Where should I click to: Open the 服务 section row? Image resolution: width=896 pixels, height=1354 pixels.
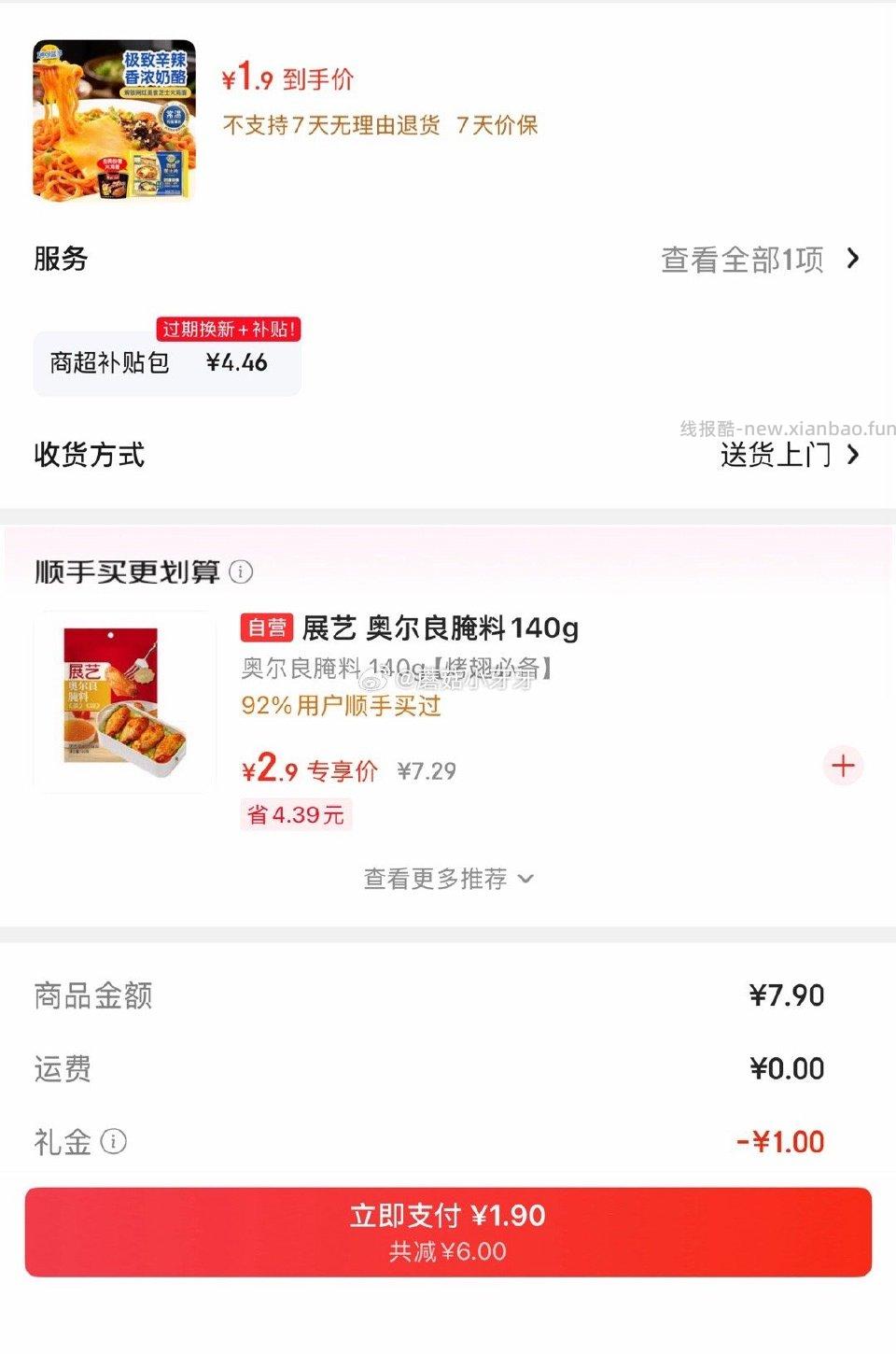pos(59,260)
